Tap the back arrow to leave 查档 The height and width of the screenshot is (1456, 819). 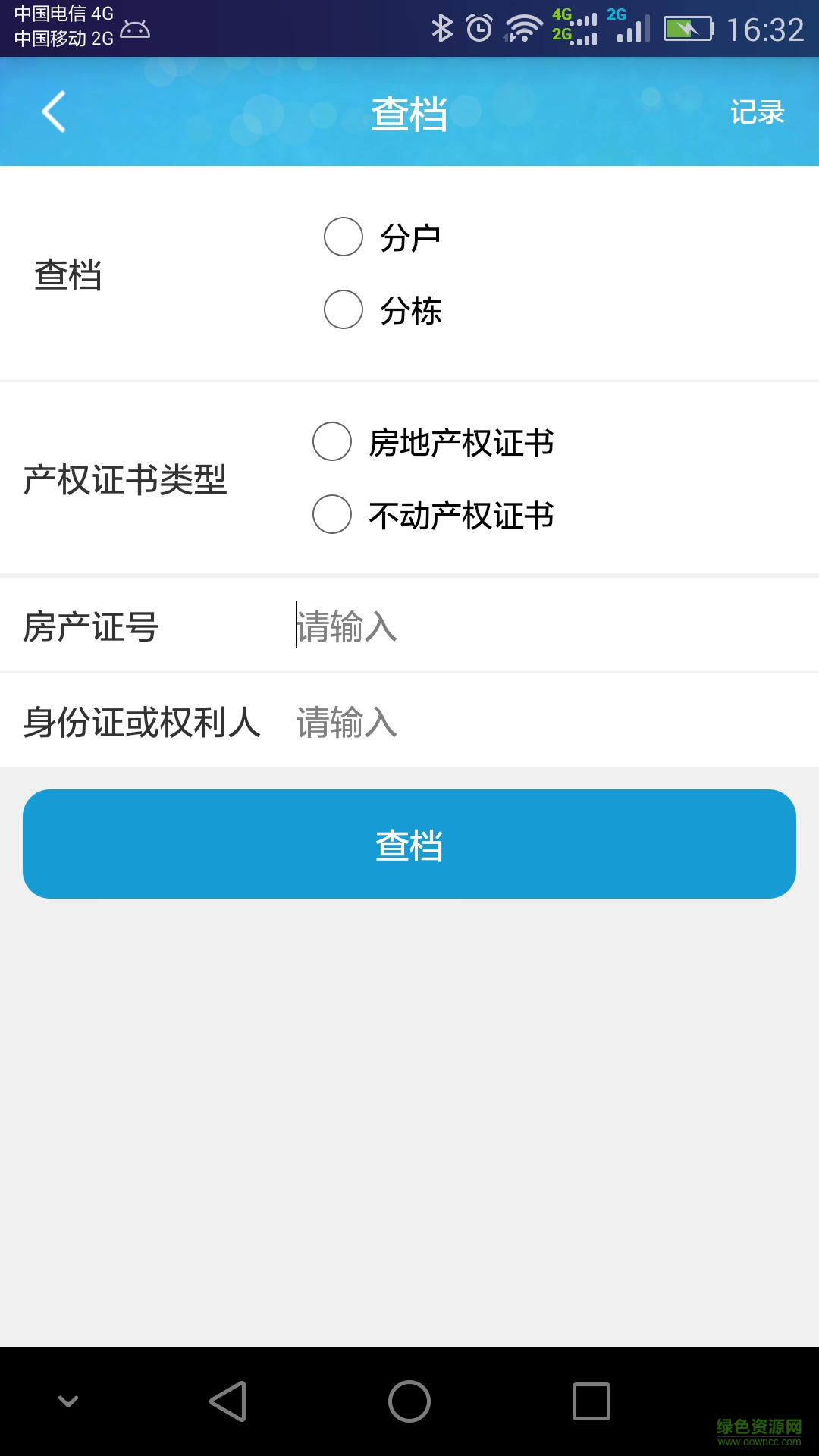53,111
